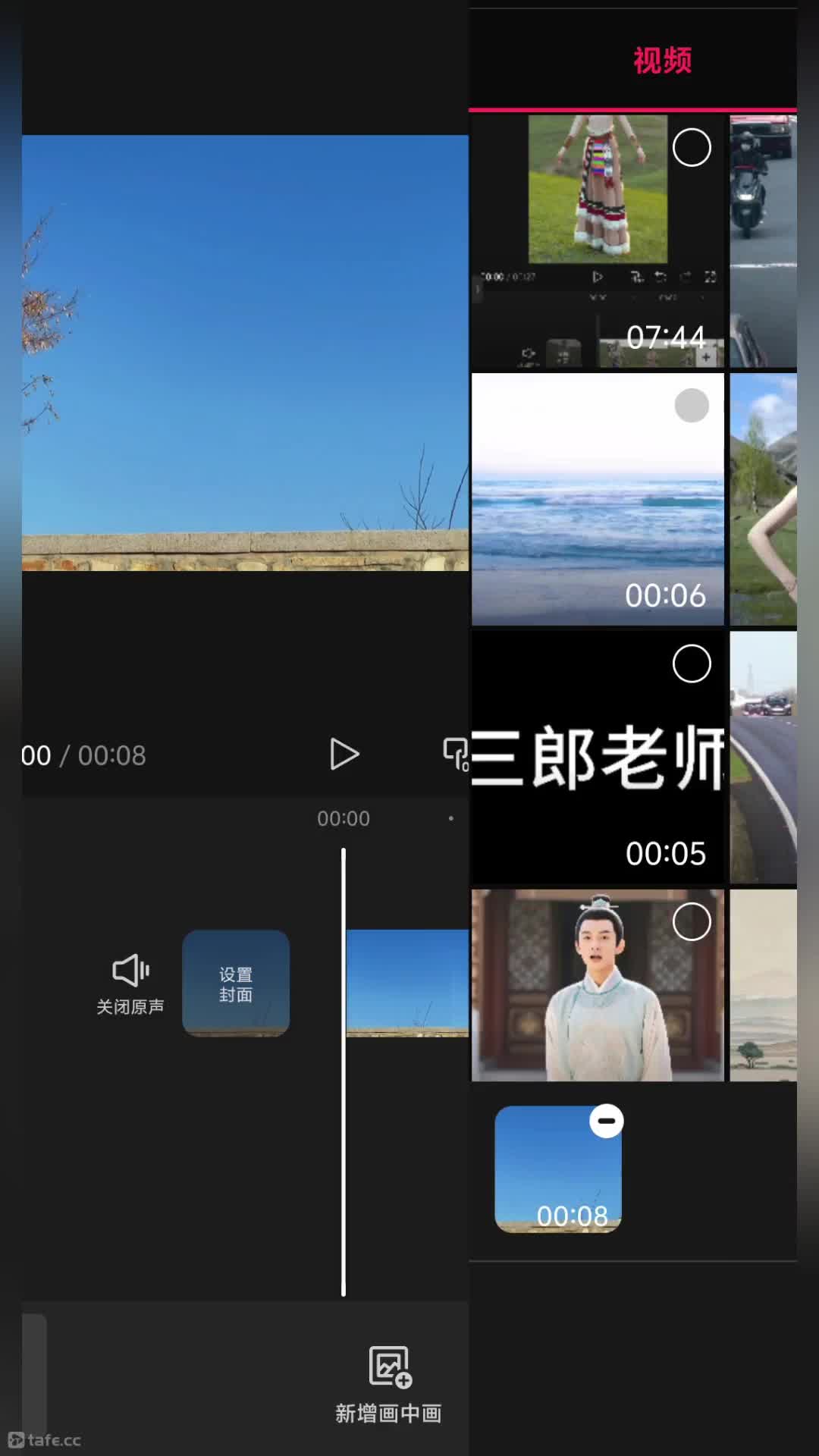The image size is (819, 1456).
Task: Select the 00:06 ocean video's circle
Action: [692, 406]
